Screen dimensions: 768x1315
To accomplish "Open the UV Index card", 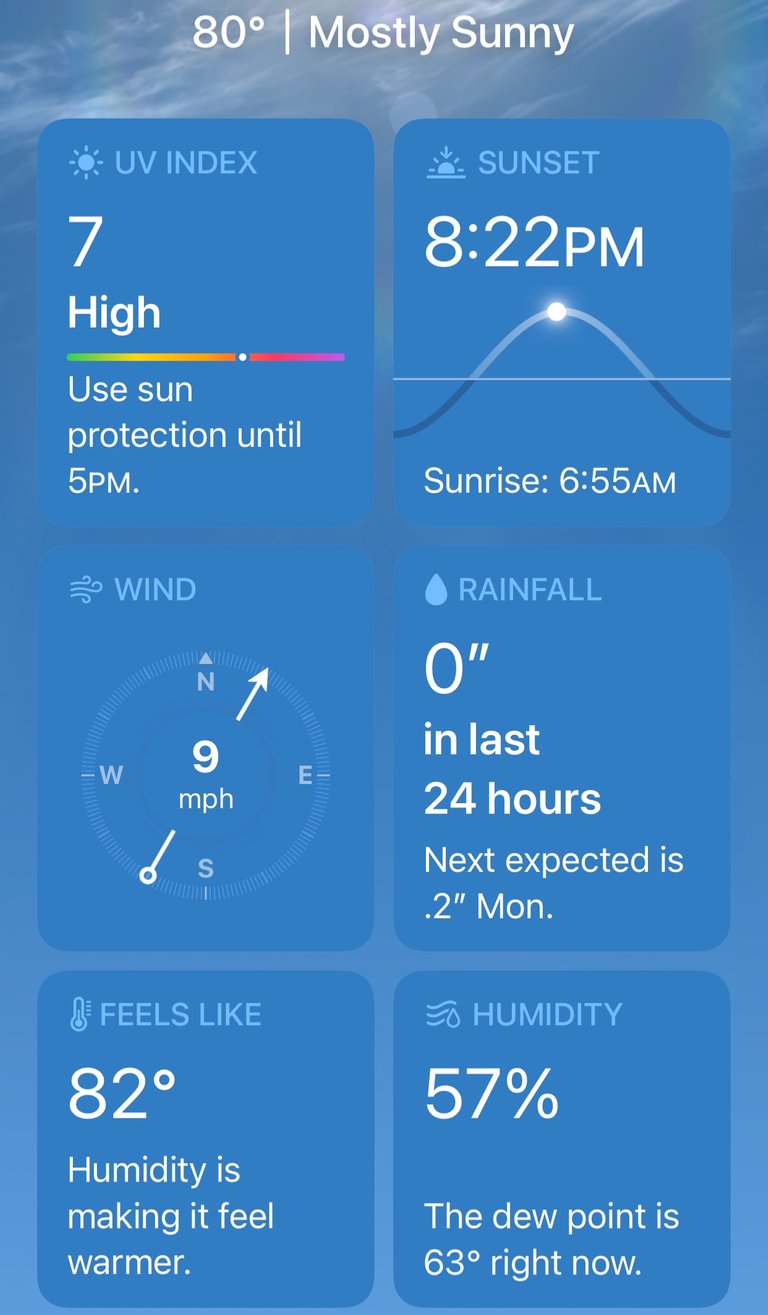I will [205, 322].
